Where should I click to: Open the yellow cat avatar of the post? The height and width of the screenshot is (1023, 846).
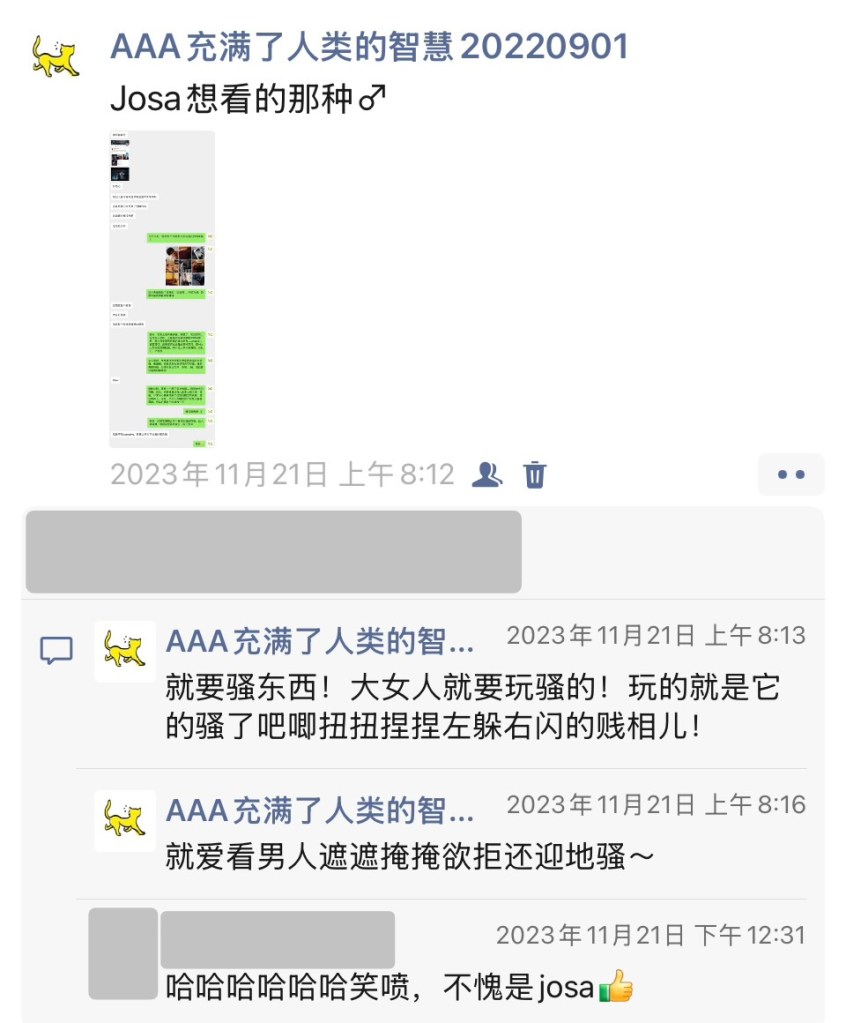click(x=56, y=56)
